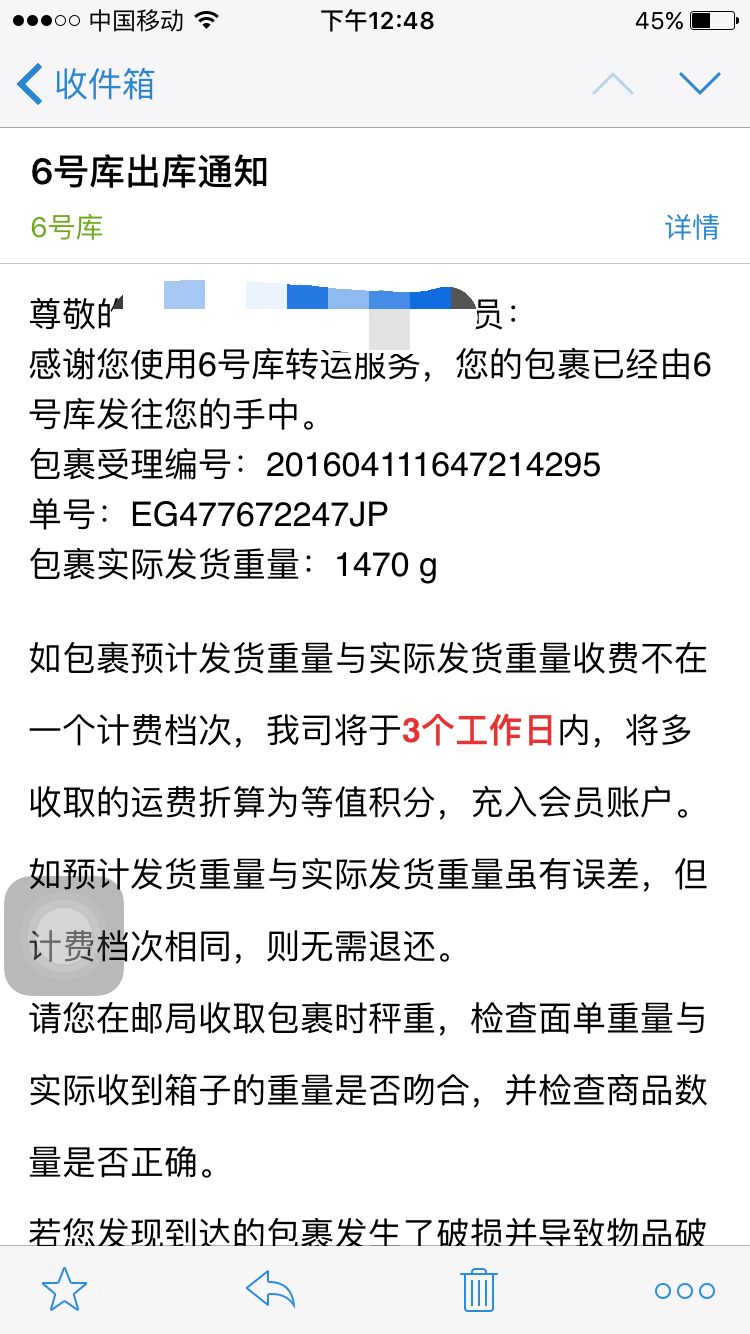
Task: Tap the AssistiveTouch floating button
Action: [x=64, y=936]
